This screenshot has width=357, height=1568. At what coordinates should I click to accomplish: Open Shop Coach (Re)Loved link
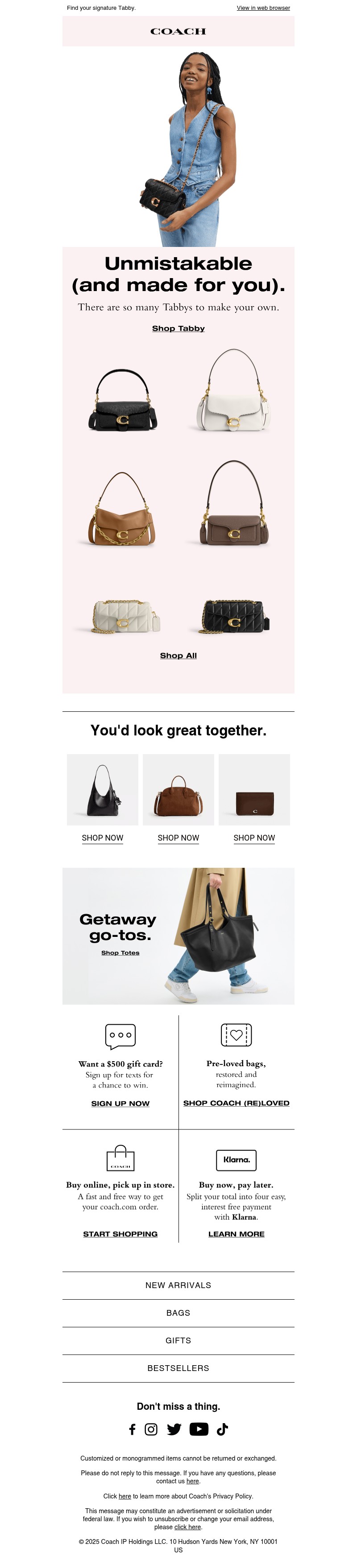coord(237,1103)
